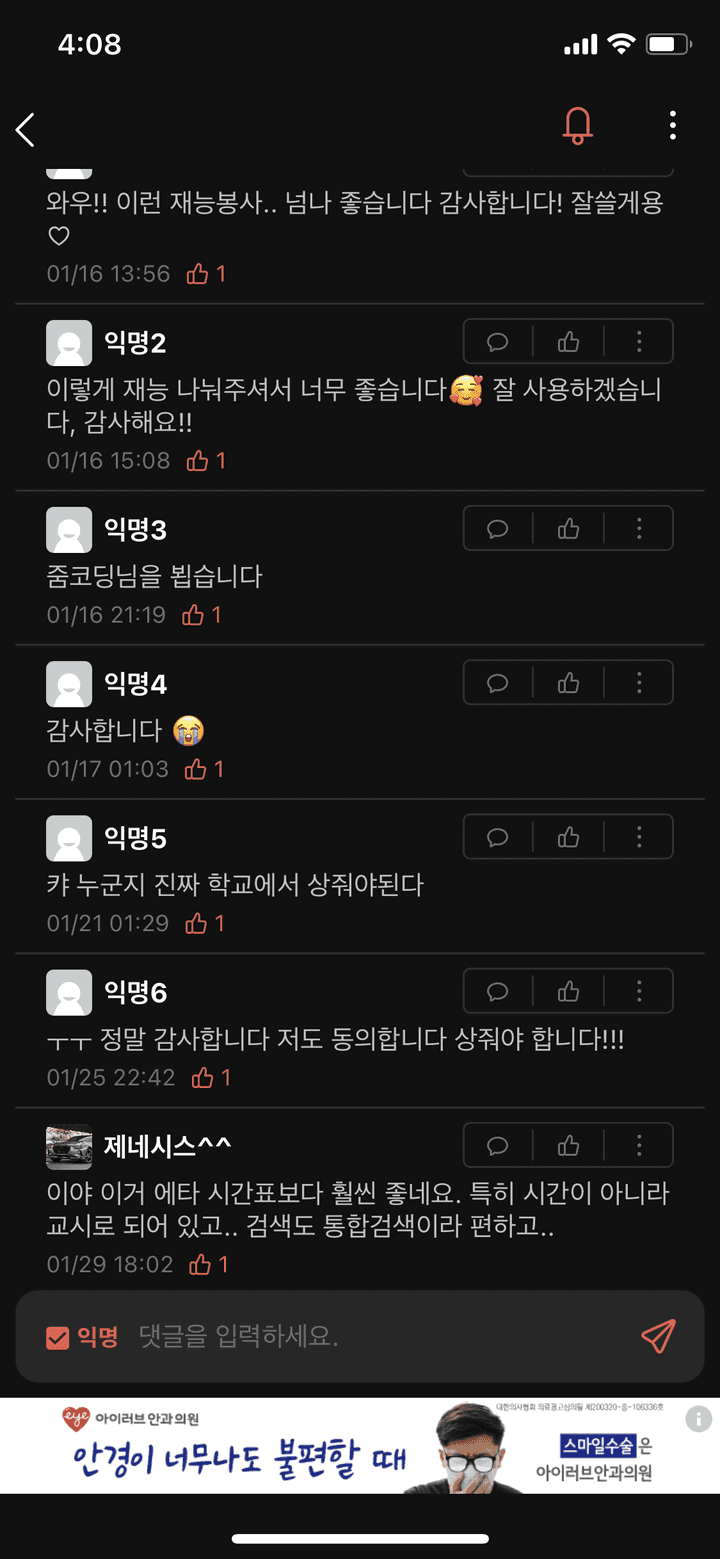Reply to 제네시스^^'s comment

pyautogui.click(x=498, y=1145)
